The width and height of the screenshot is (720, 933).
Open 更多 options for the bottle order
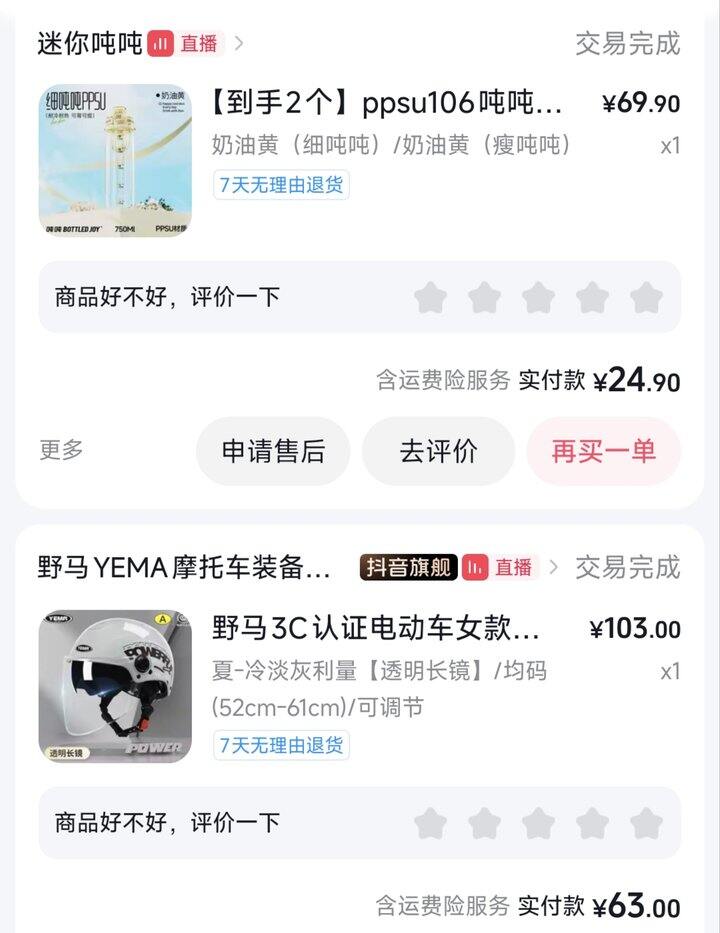61,450
